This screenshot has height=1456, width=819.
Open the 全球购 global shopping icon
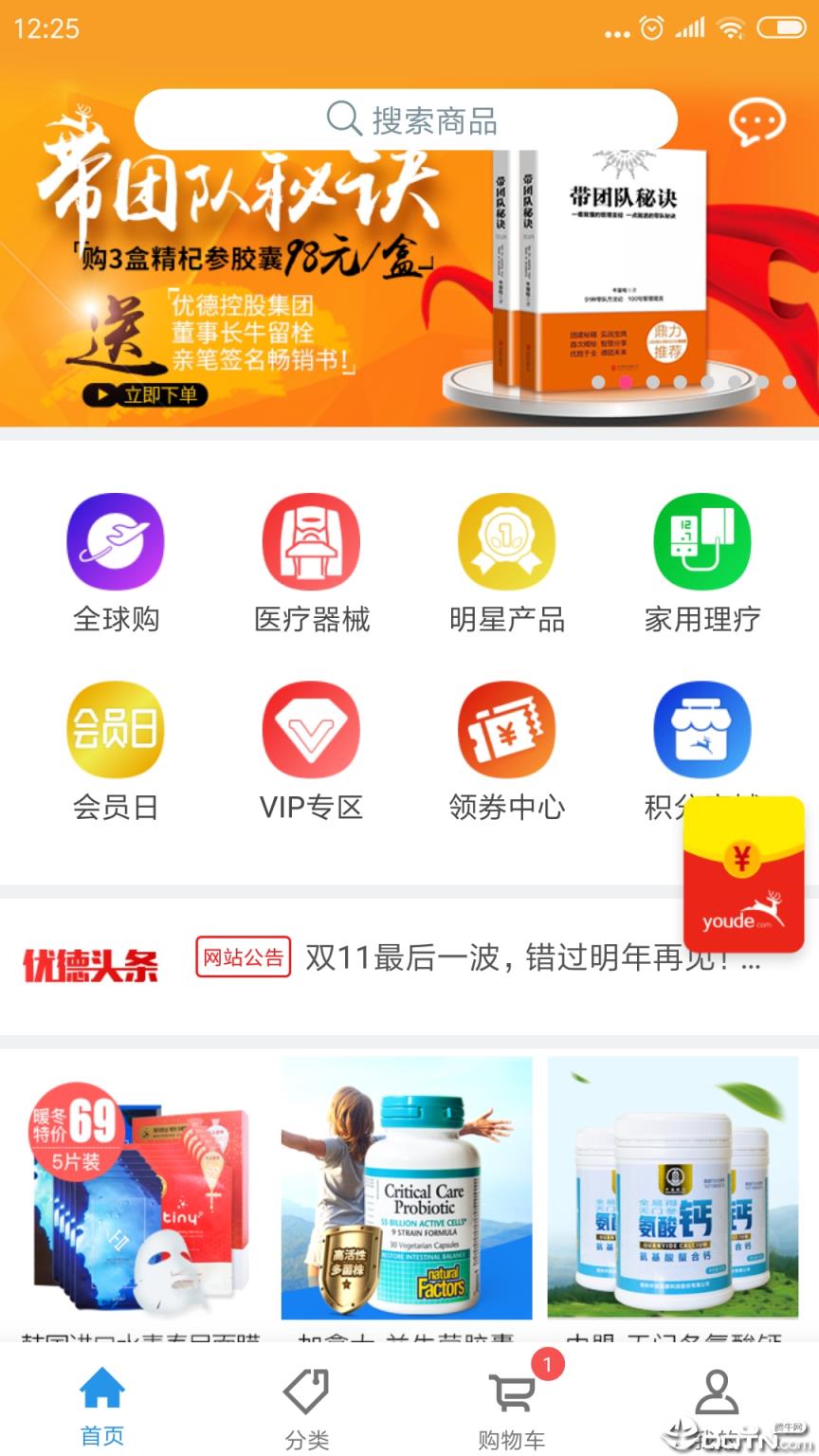(115, 541)
